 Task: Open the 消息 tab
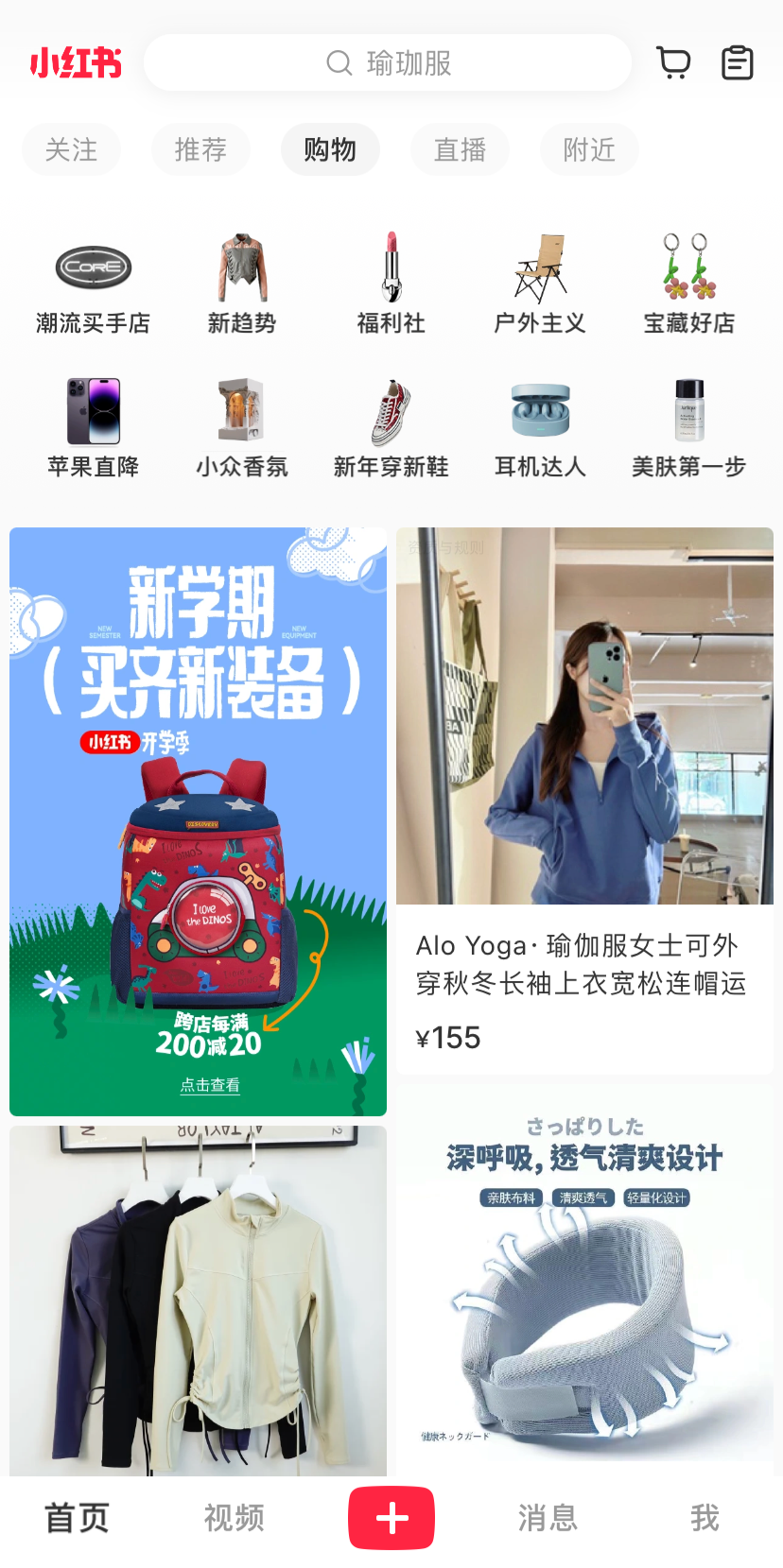(548, 1518)
